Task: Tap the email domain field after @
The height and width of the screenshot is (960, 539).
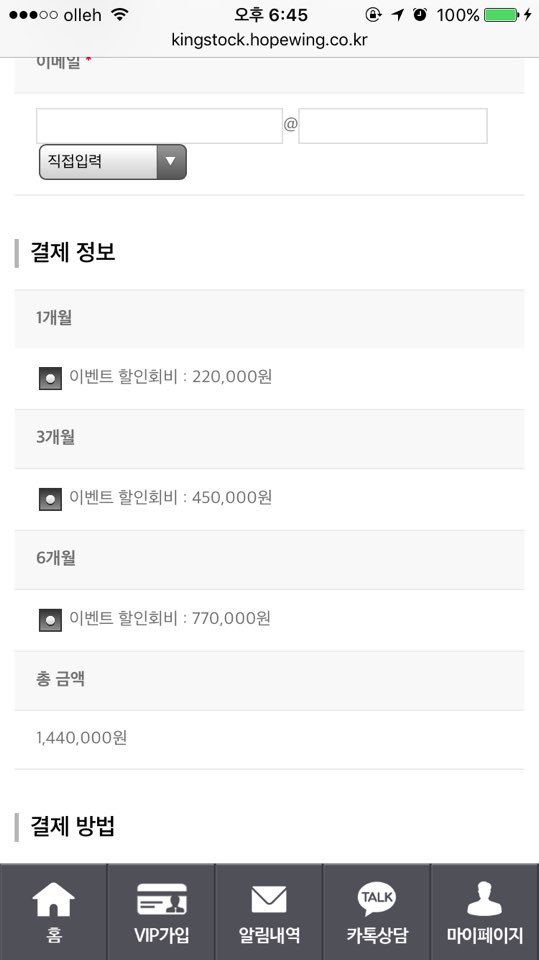Action: pyautogui.click(x=393, y=126)
